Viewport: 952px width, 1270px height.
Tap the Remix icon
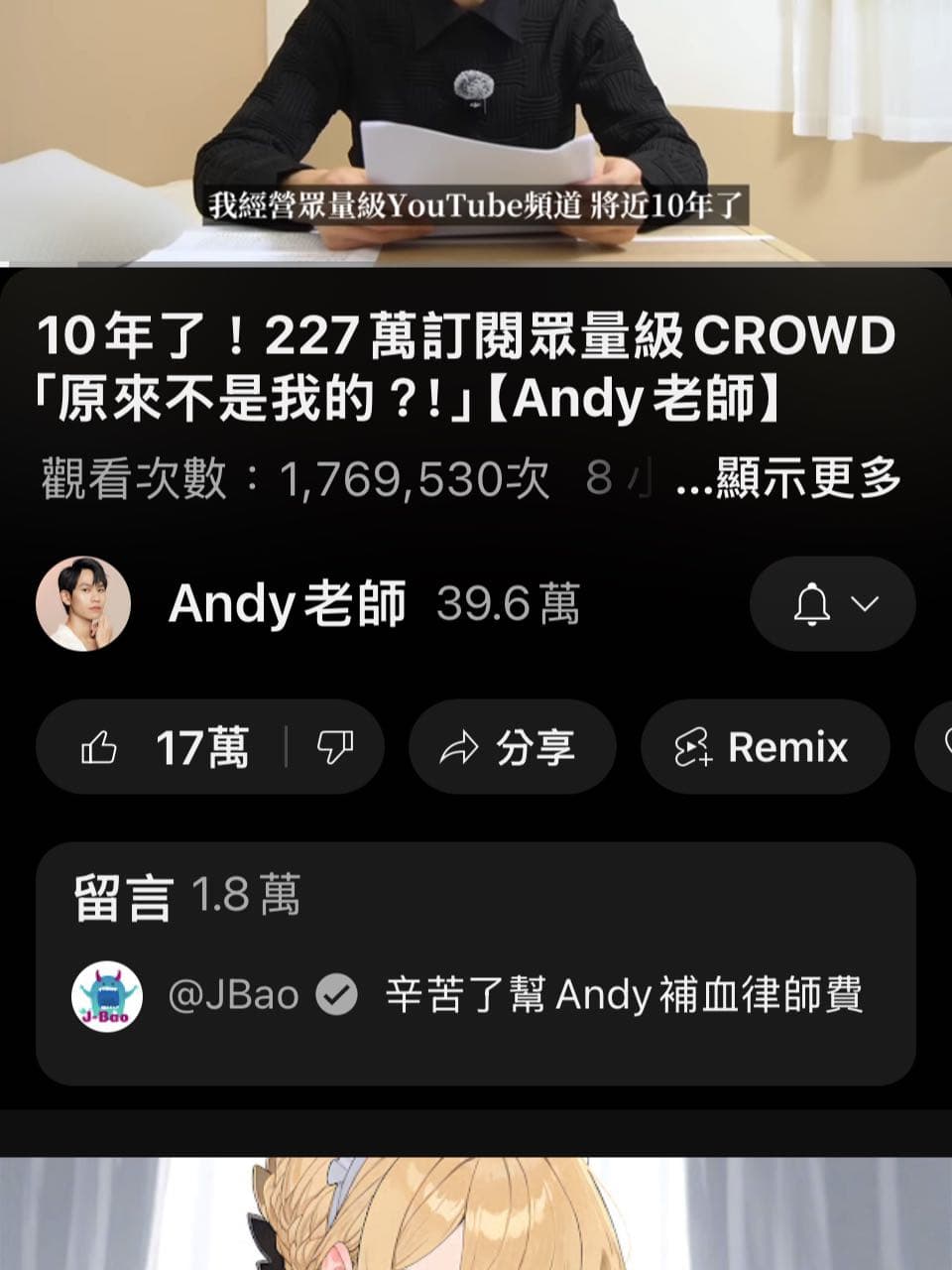click(694, 747)
